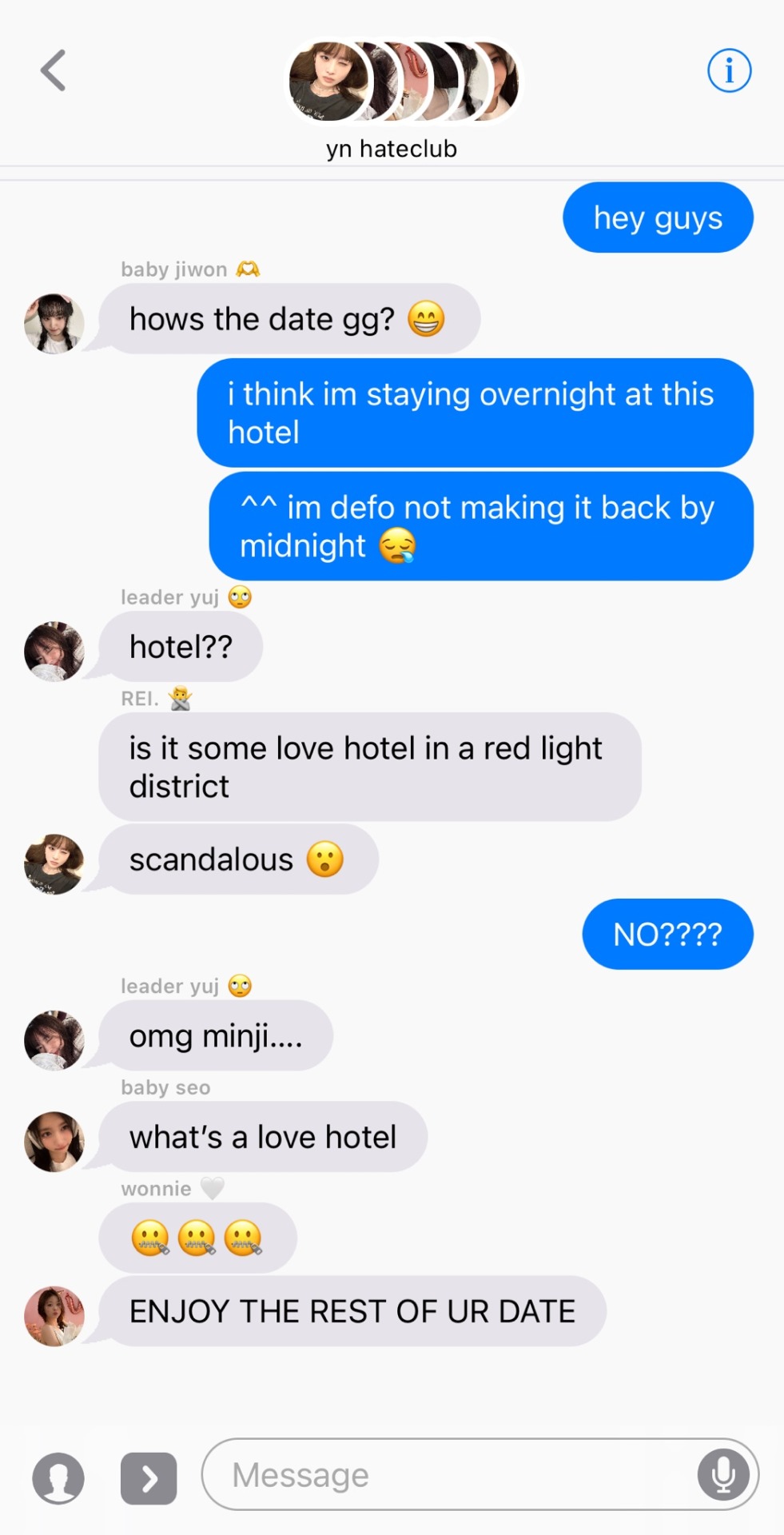Open the round profile icon beside the arrow button
This screenshot has height=1535, width=784.
pos(58,1478)
